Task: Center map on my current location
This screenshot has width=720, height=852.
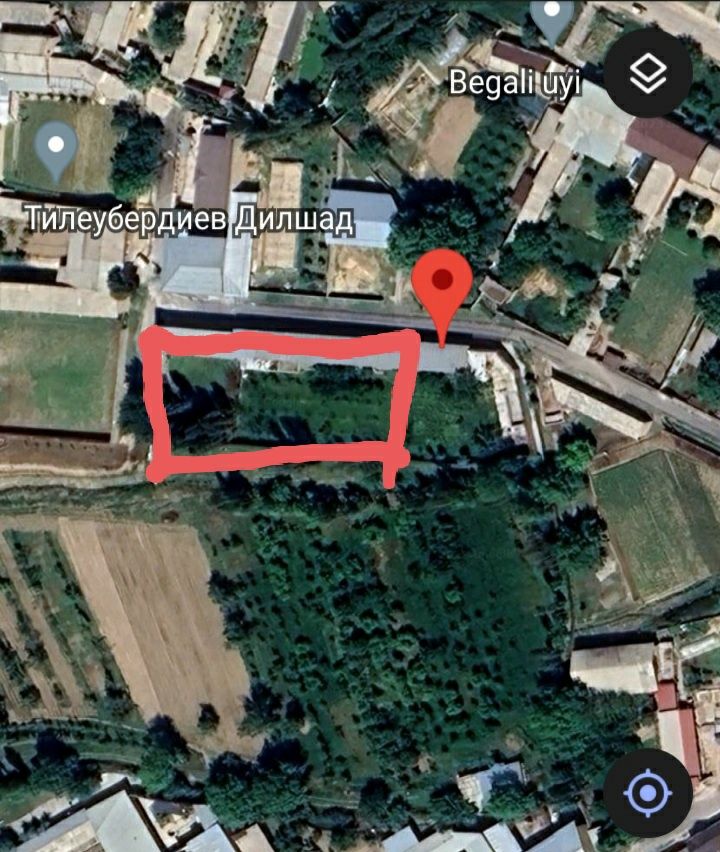Action: [647, 794]
